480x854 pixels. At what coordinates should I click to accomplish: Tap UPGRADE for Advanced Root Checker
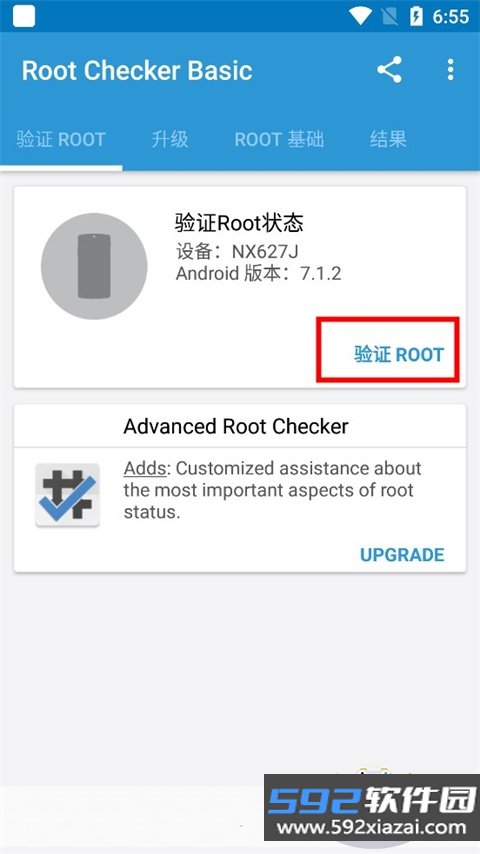coord(402,555)
